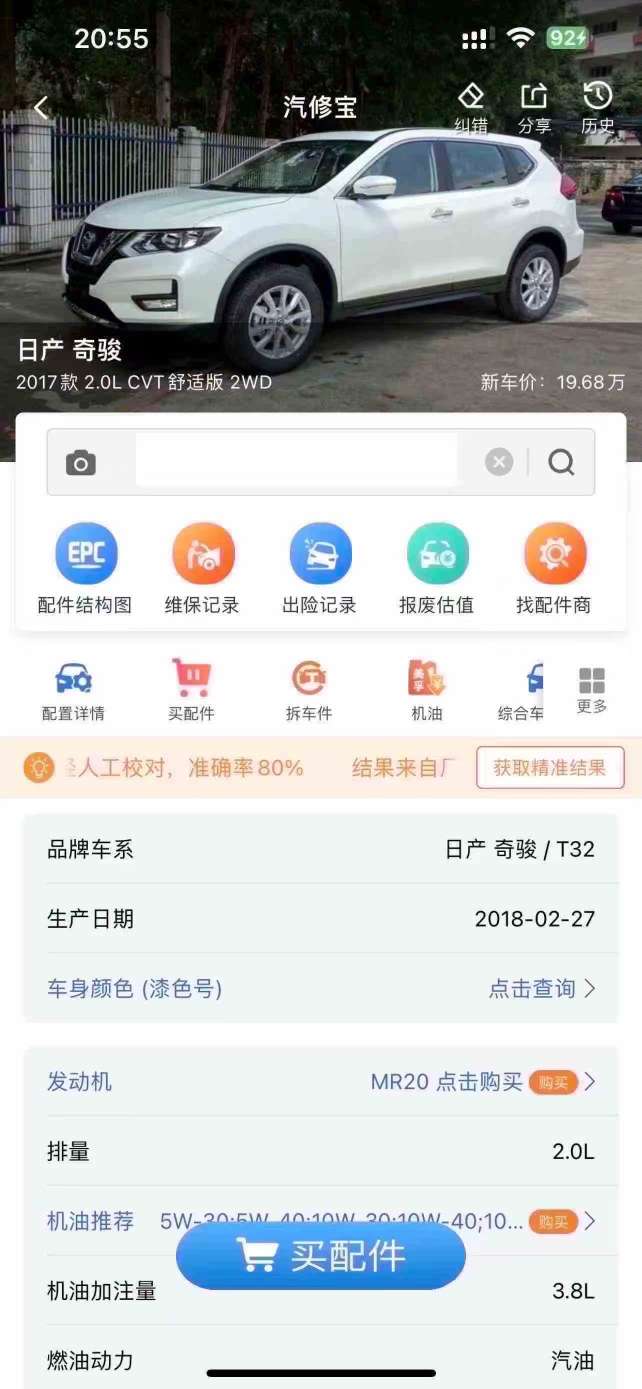Viewport: 642px width, 1389px height.
Task: Open the 纠错 error correction option
Action: pos(471,108)
